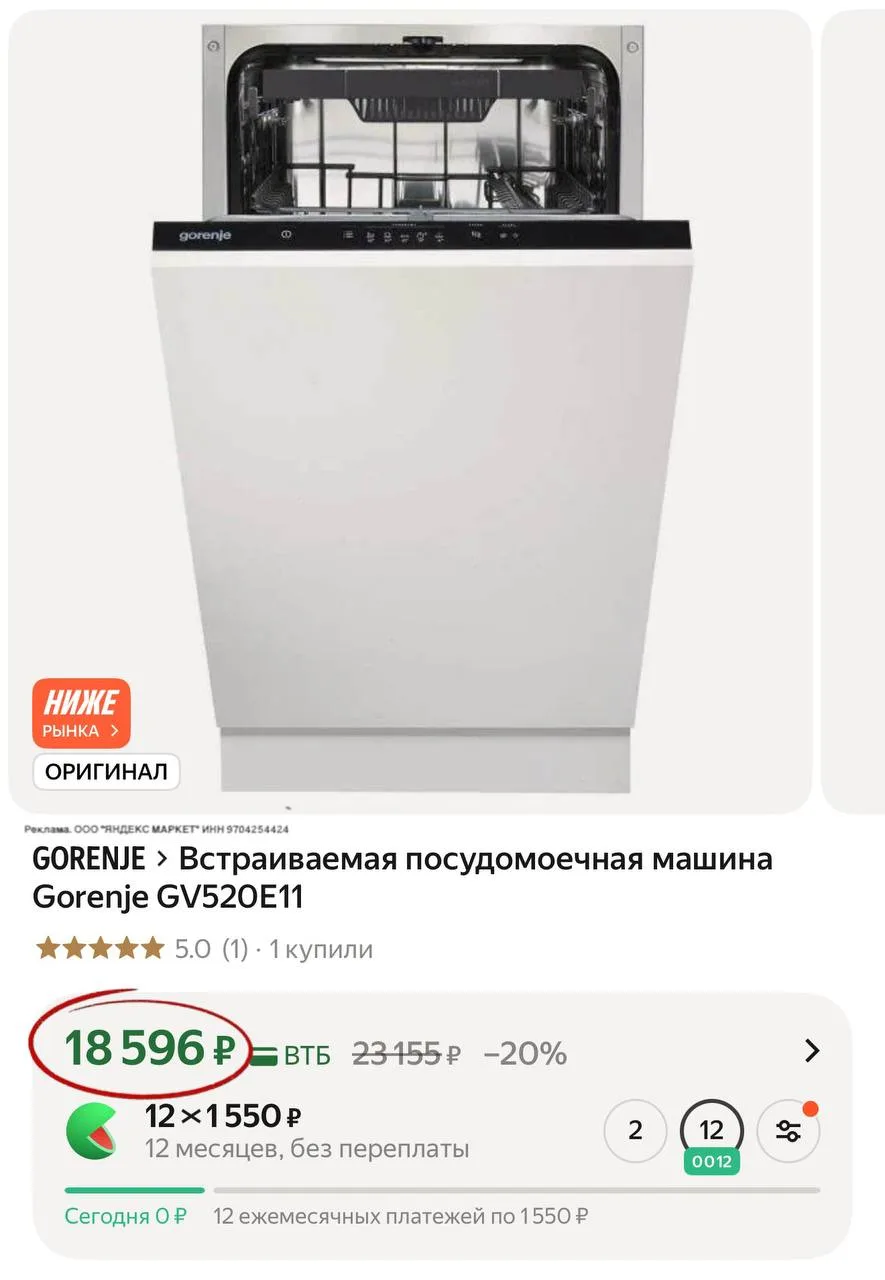
Task: Select the 2-month installment option
Action: (x=635, y=1131)
